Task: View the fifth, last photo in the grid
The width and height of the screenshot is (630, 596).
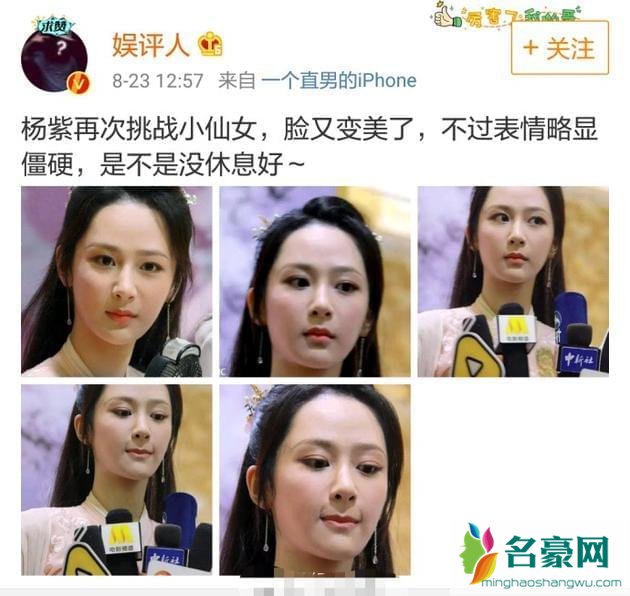Action: 314,479
